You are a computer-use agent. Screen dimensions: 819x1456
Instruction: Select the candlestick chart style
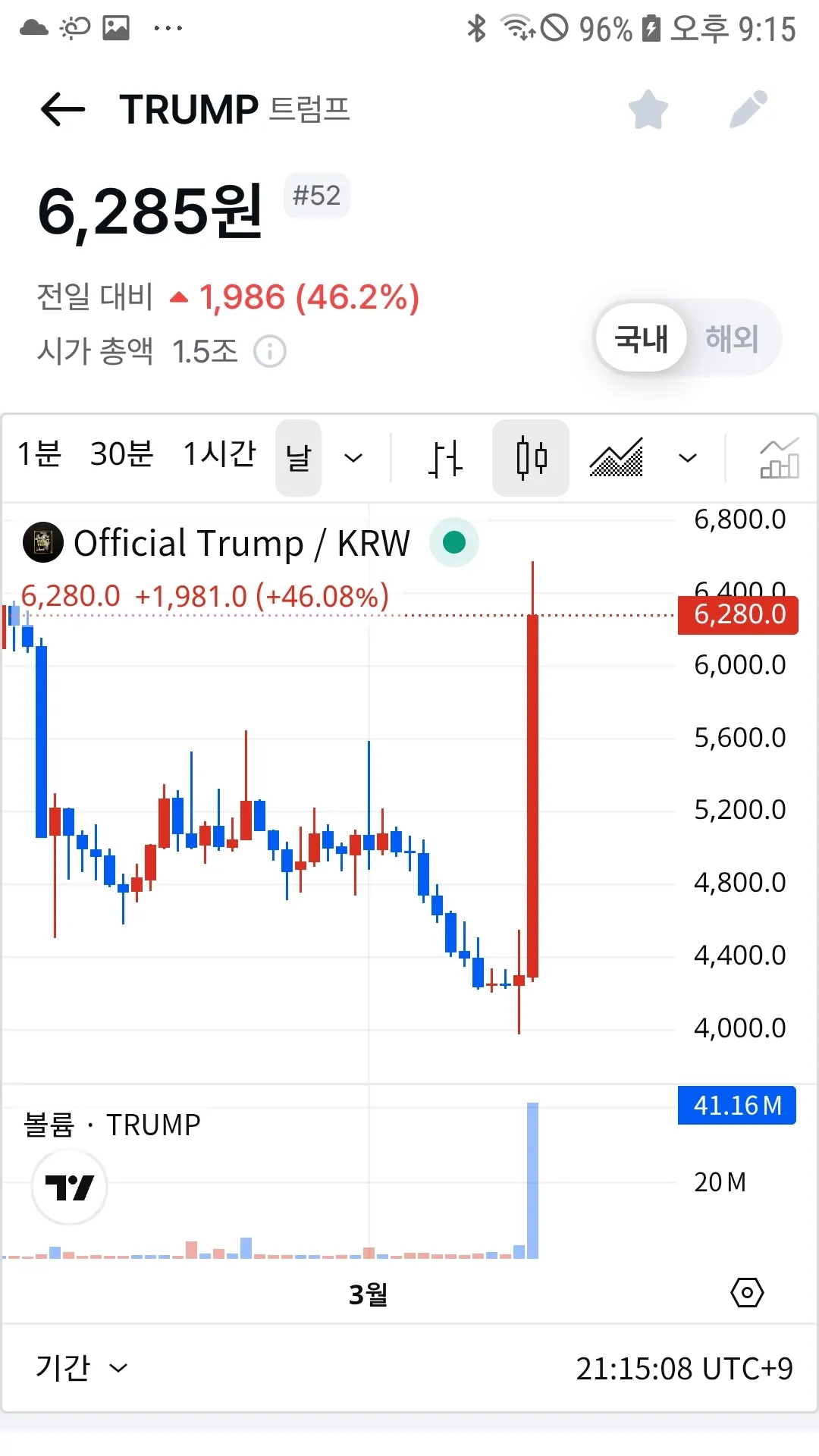(x=531, y=458)
